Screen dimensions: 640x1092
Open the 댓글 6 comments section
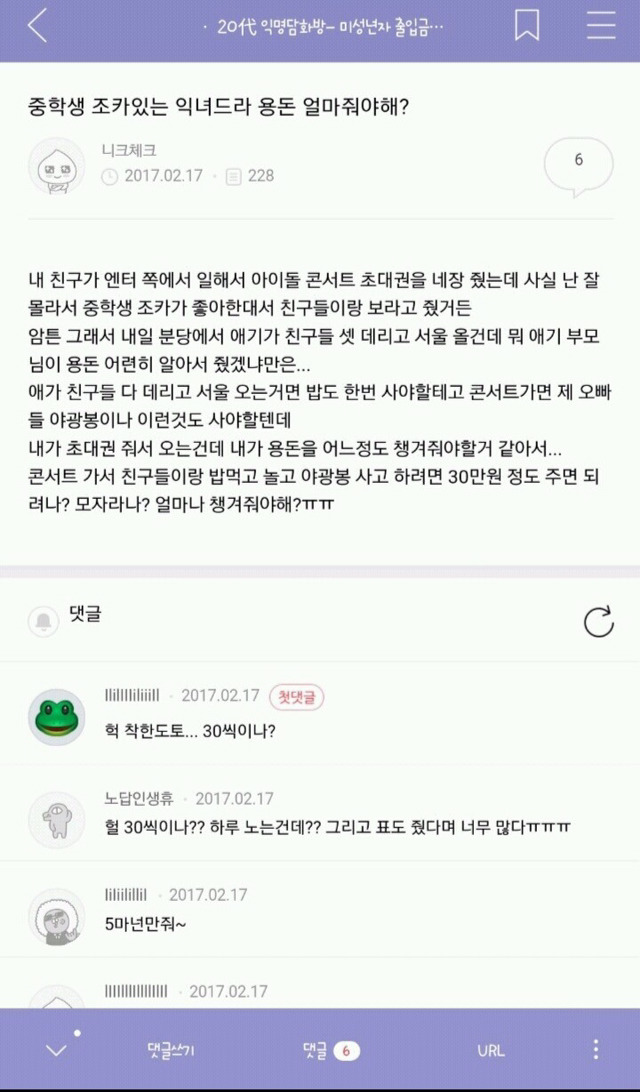pos(330,1050)
